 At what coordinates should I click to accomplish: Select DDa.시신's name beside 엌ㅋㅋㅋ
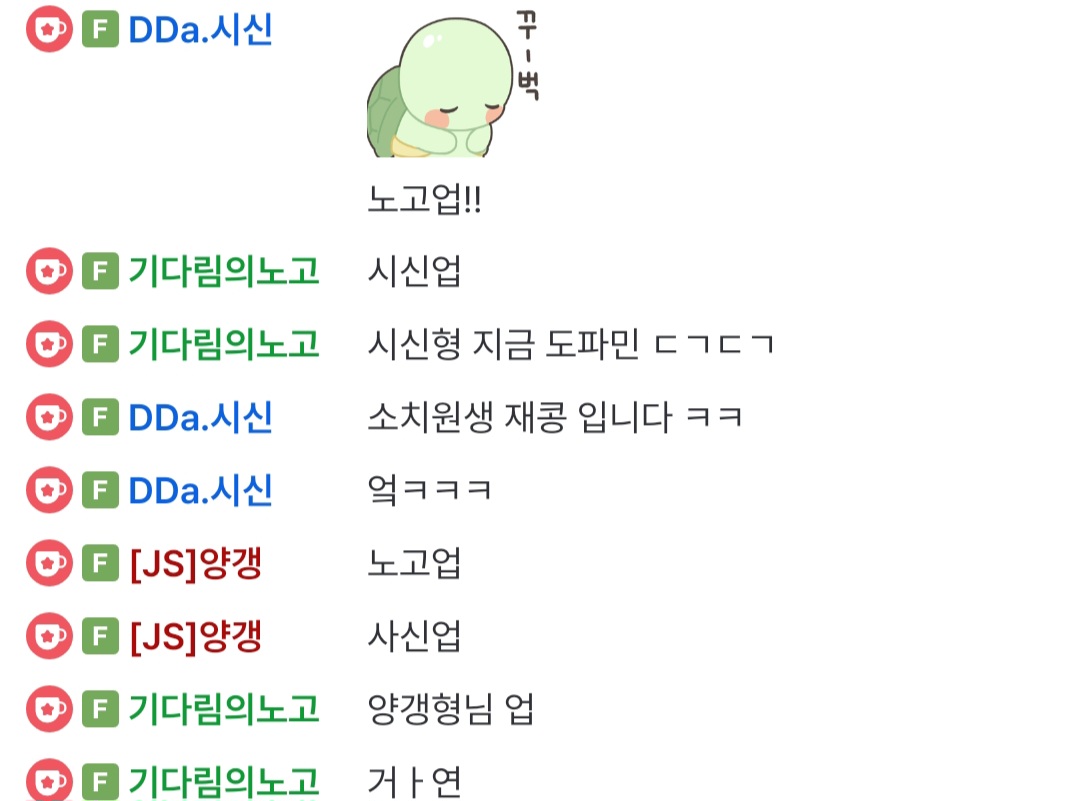(x=200, y=490)
